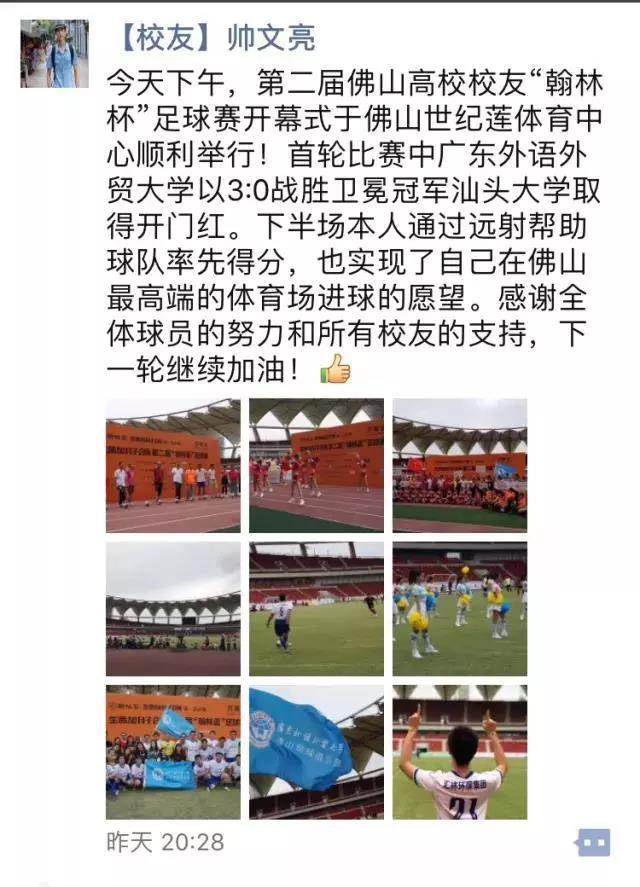This screenshot has height=887, width=640.
Task: View the fifth photo of the player on the pitch
Action: pos(316,609)
